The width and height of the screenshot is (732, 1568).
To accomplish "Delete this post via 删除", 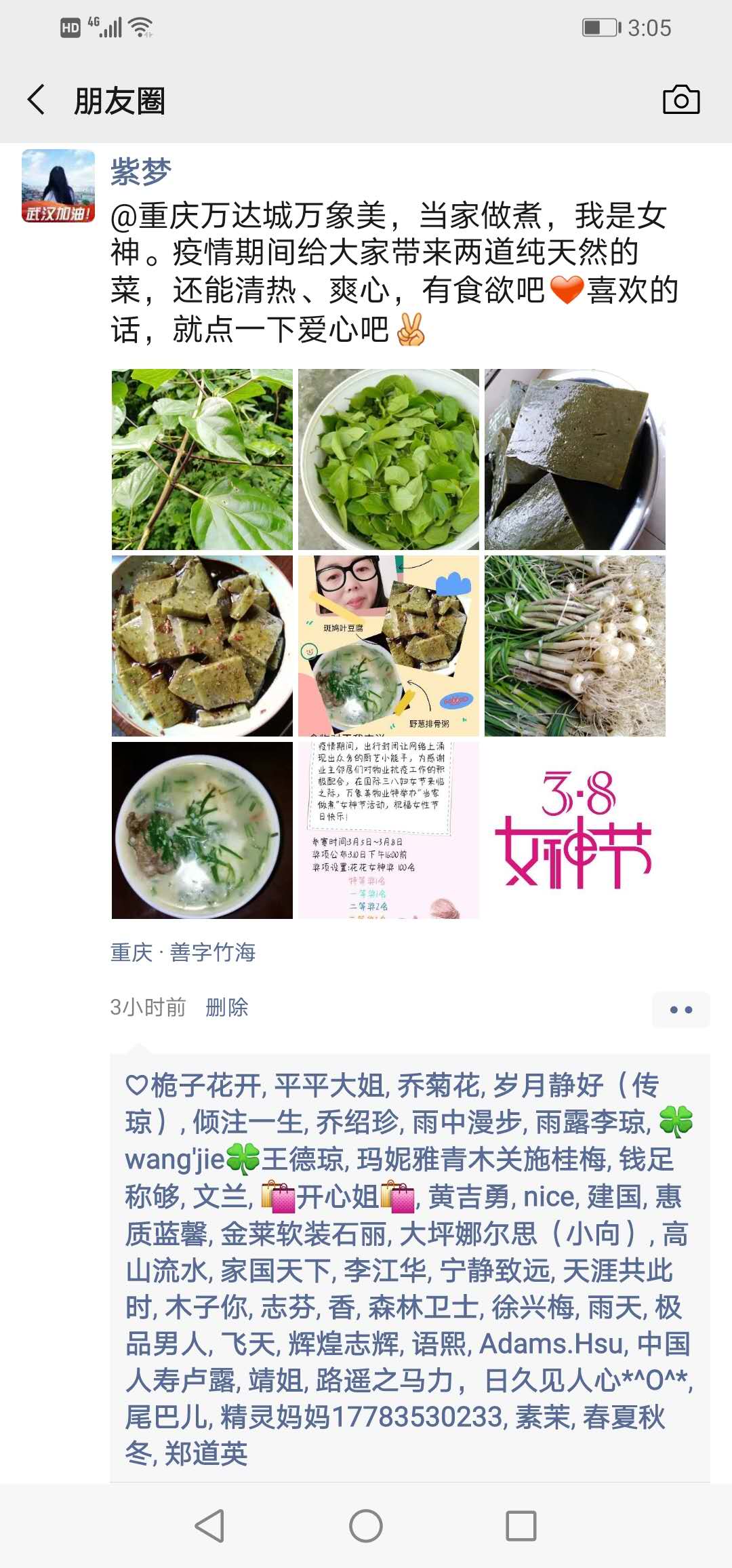I will coord(226,1007).
